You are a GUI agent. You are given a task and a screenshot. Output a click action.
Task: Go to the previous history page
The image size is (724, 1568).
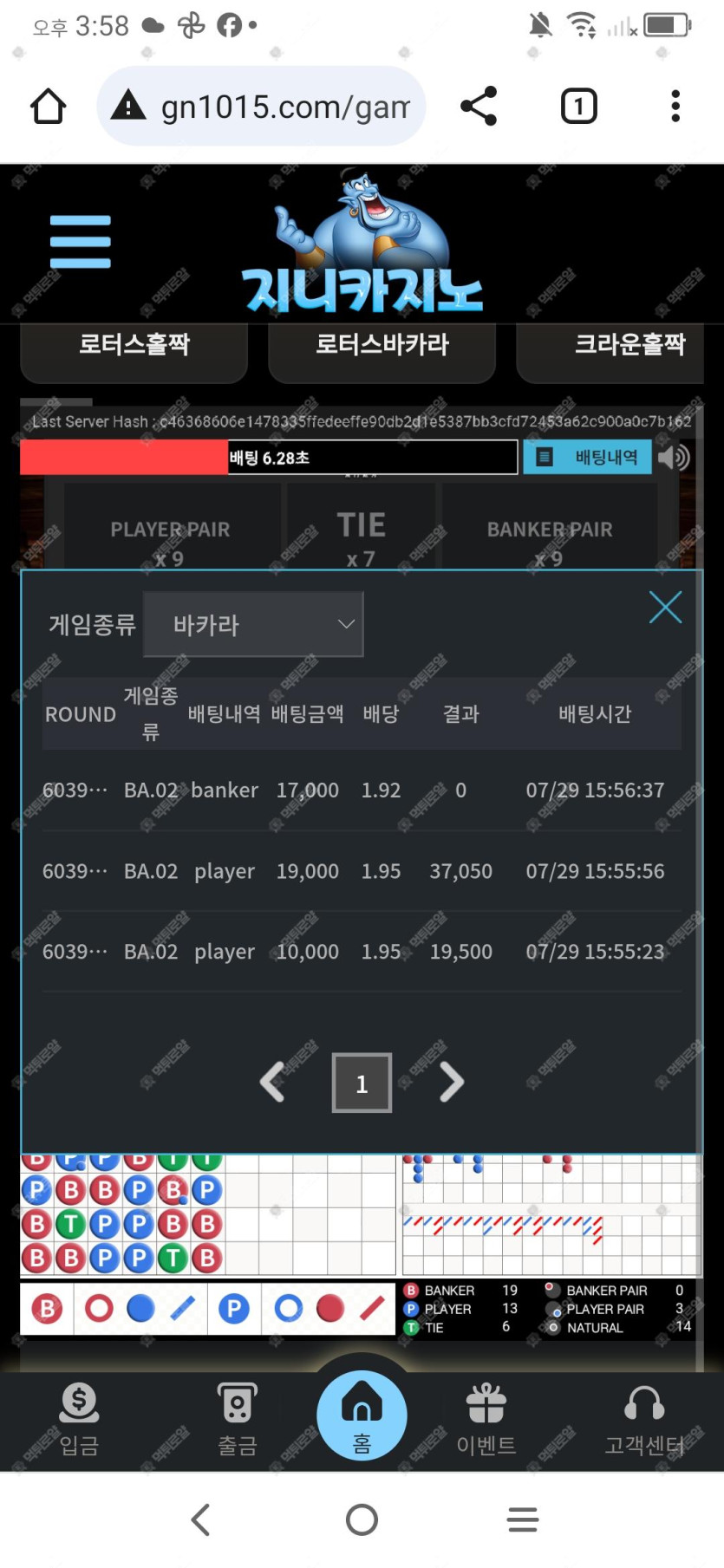[273, 1082]
